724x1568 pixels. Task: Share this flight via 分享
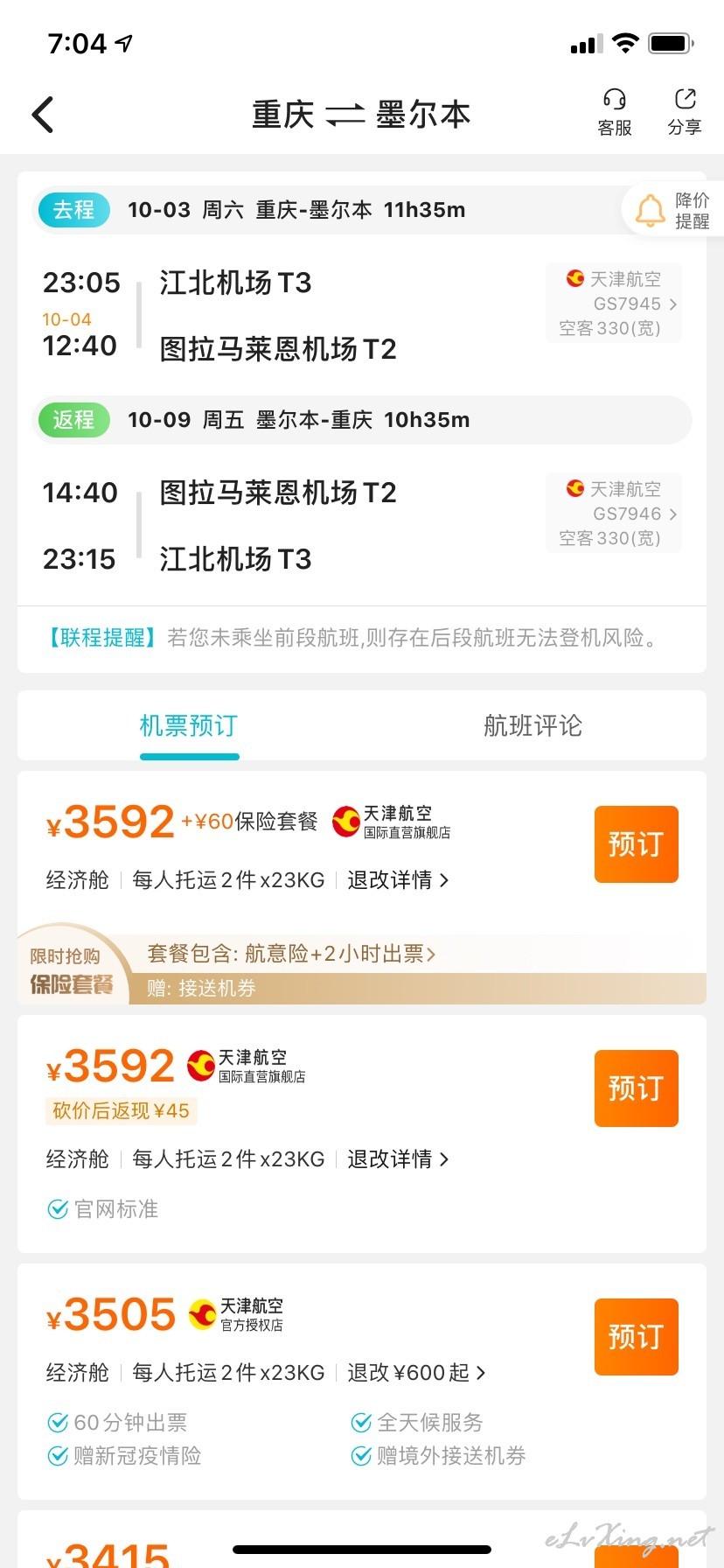pos(685,113)
